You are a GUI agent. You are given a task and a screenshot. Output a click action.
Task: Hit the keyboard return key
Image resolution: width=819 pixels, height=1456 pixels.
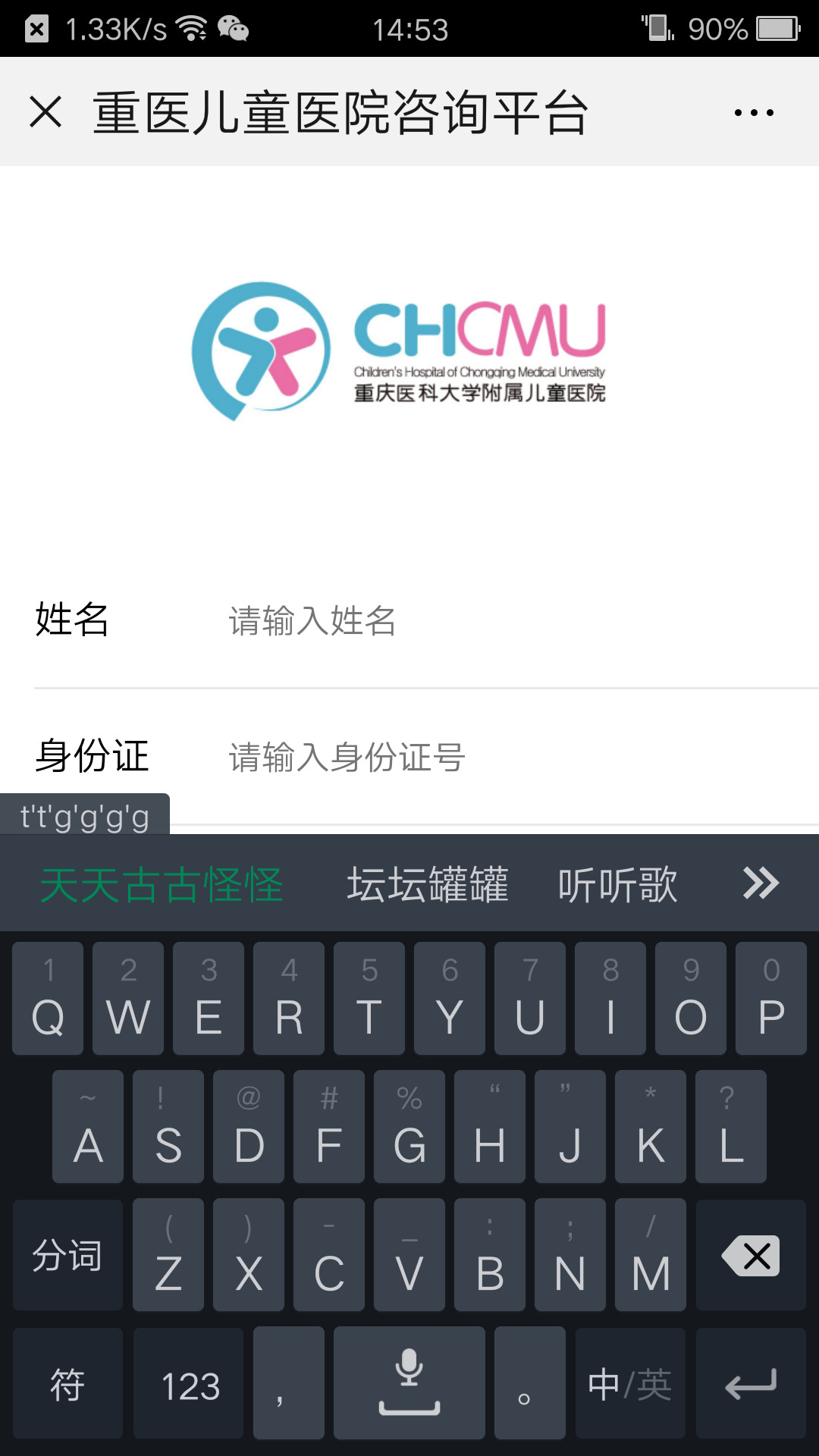751,1384
